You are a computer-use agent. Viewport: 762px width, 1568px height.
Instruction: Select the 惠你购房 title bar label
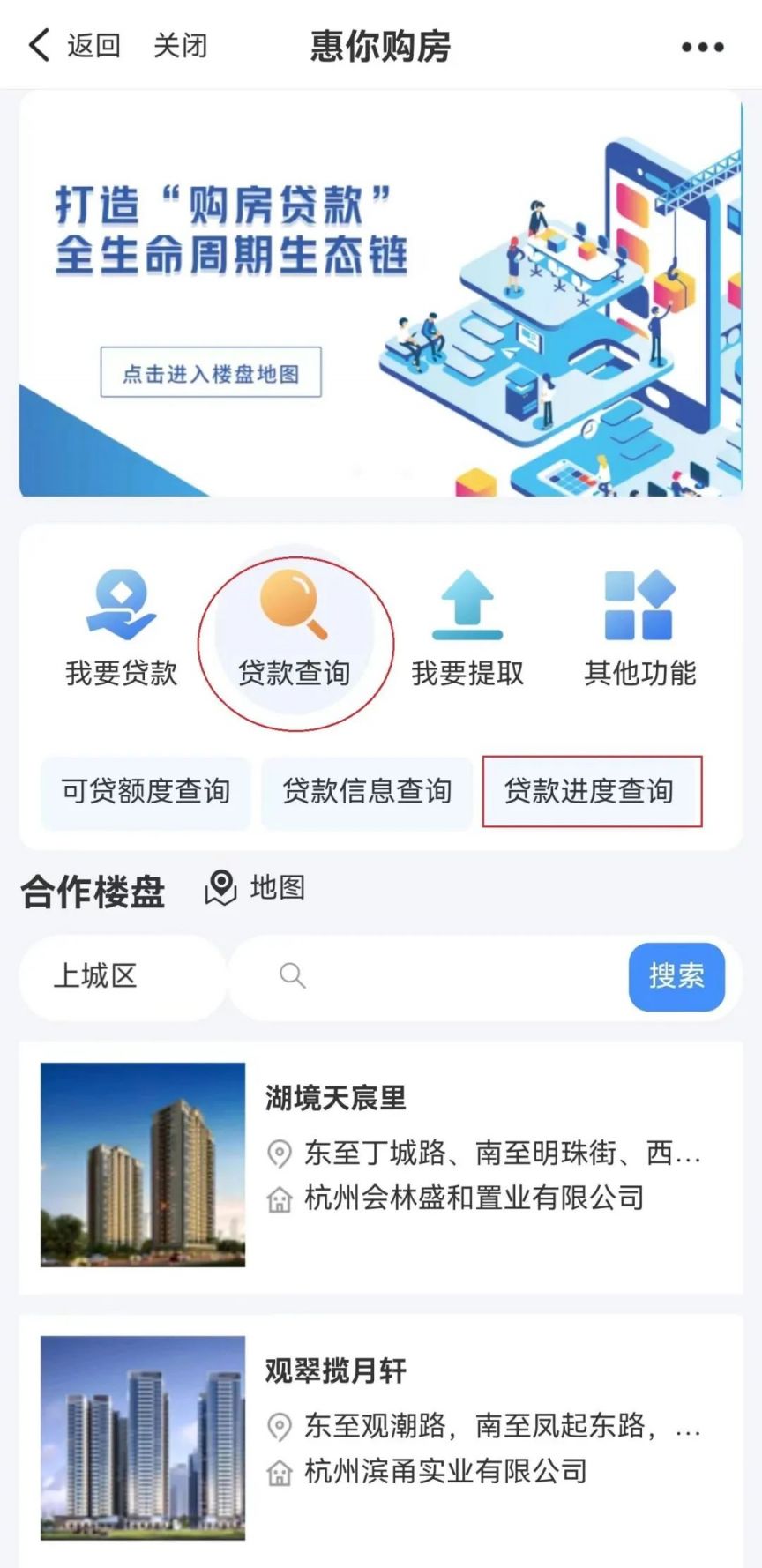[379, 46]
